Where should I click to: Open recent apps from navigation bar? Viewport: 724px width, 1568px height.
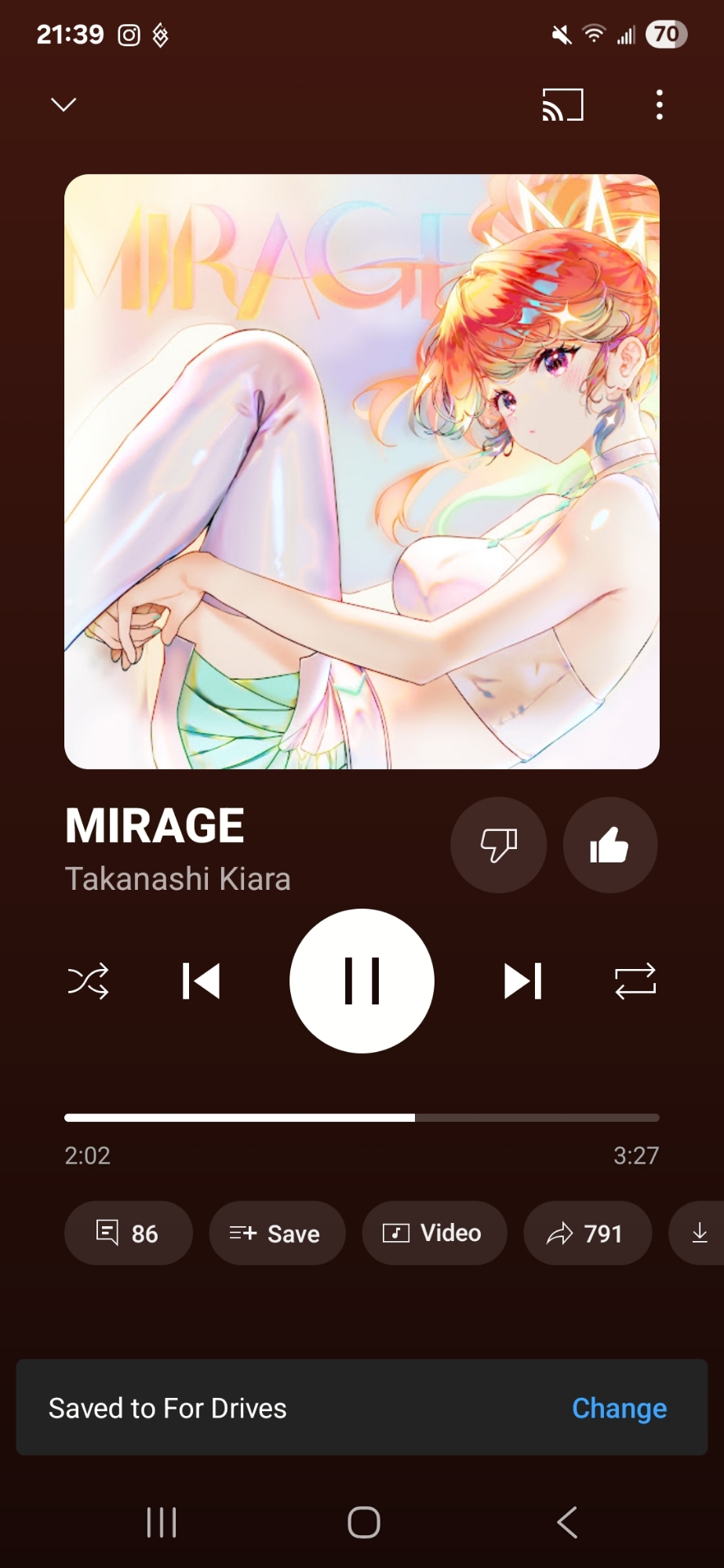[x=162, y=1523]
